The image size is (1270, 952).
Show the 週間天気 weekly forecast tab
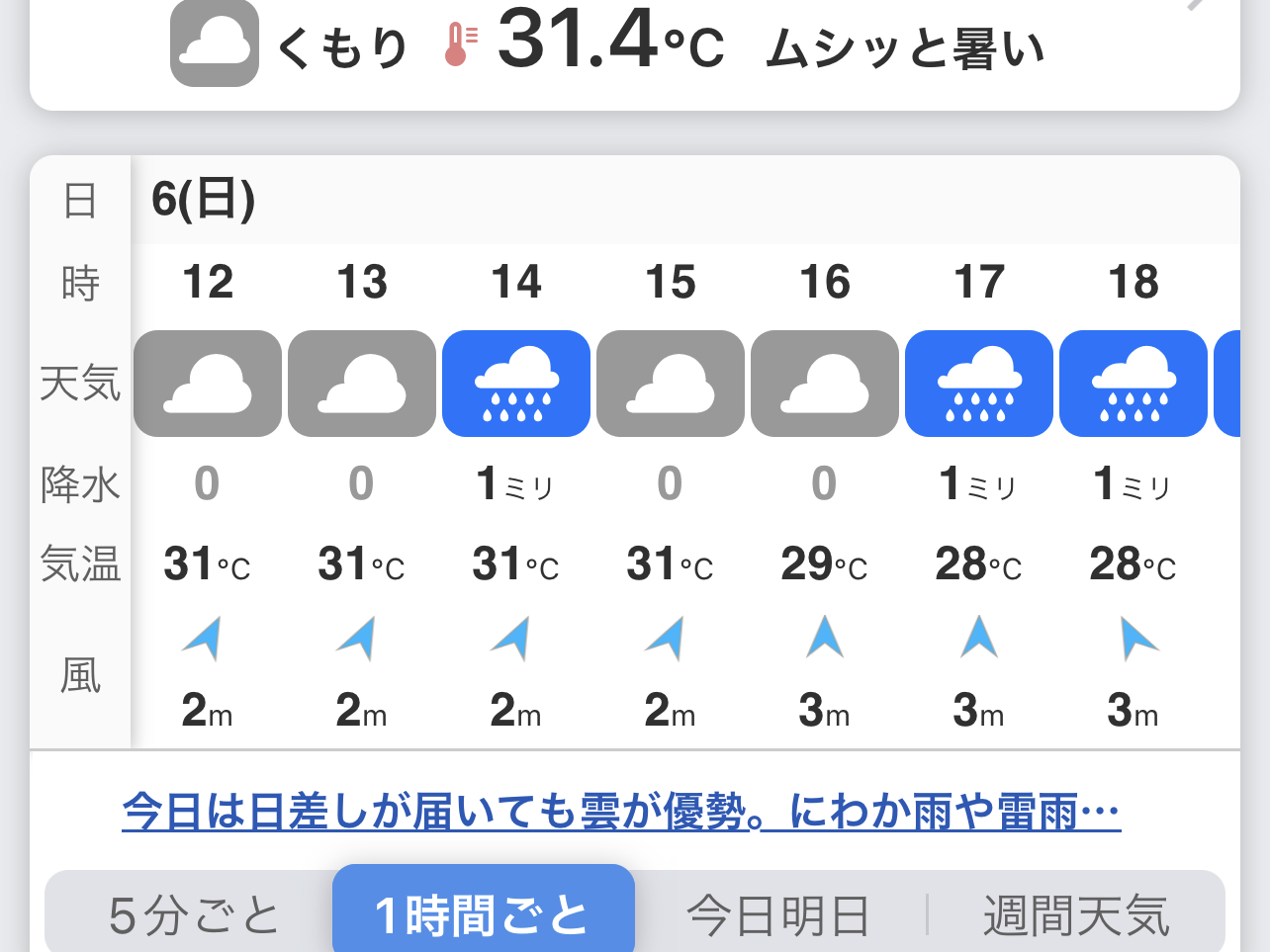pos(1076,914)
